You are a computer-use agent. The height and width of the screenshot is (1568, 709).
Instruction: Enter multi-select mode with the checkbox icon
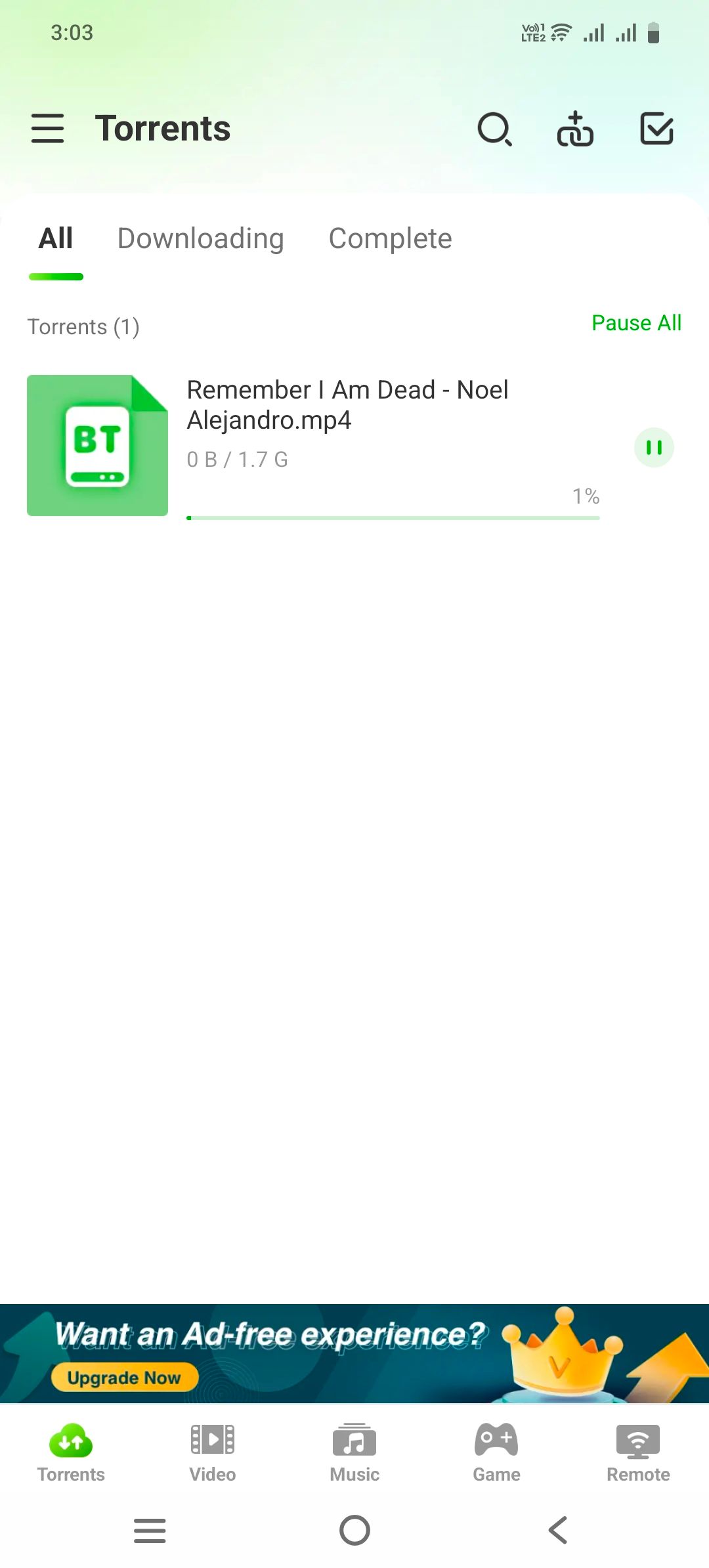point(656,129)
